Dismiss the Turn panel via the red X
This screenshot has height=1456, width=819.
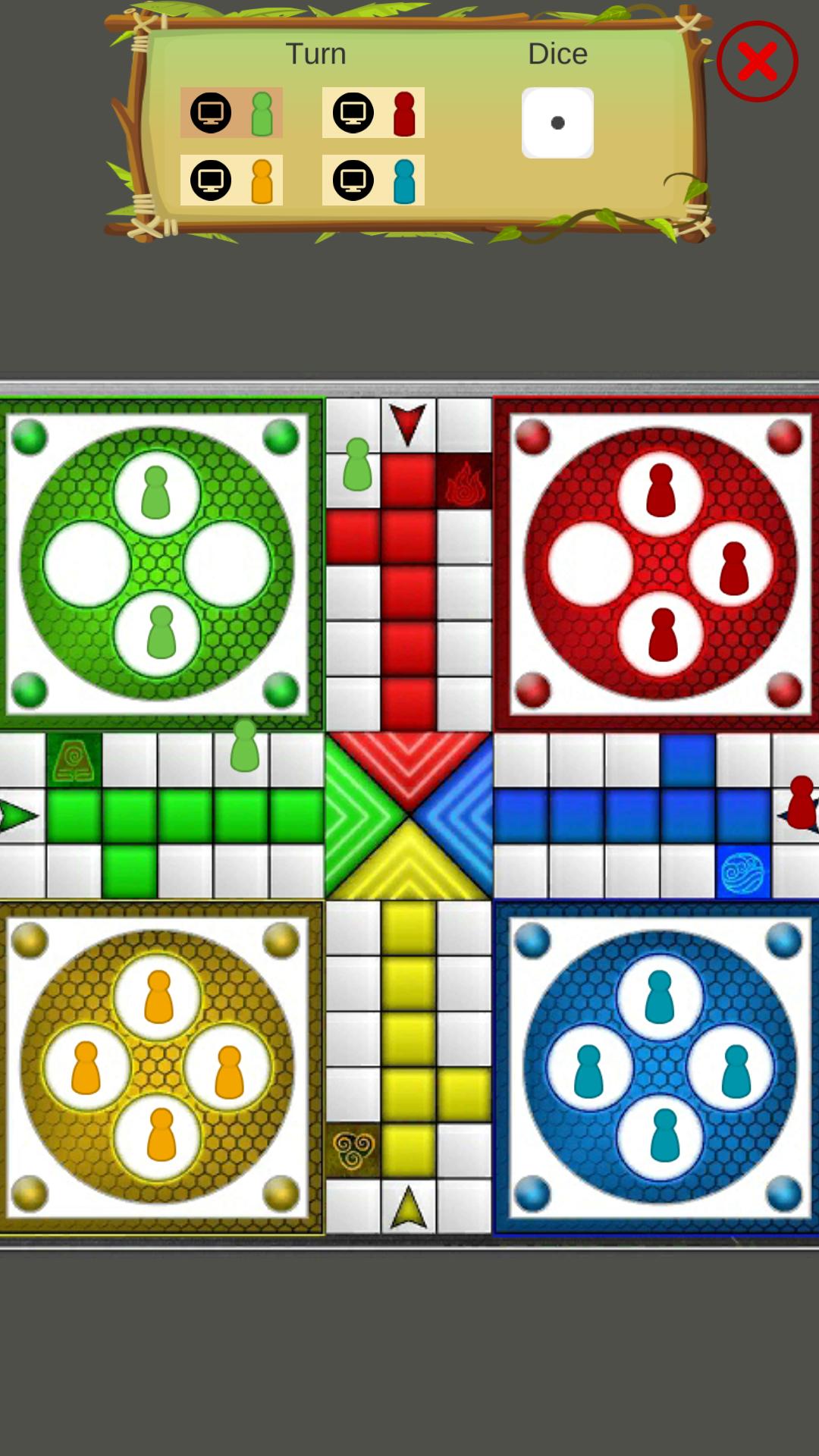756,61
